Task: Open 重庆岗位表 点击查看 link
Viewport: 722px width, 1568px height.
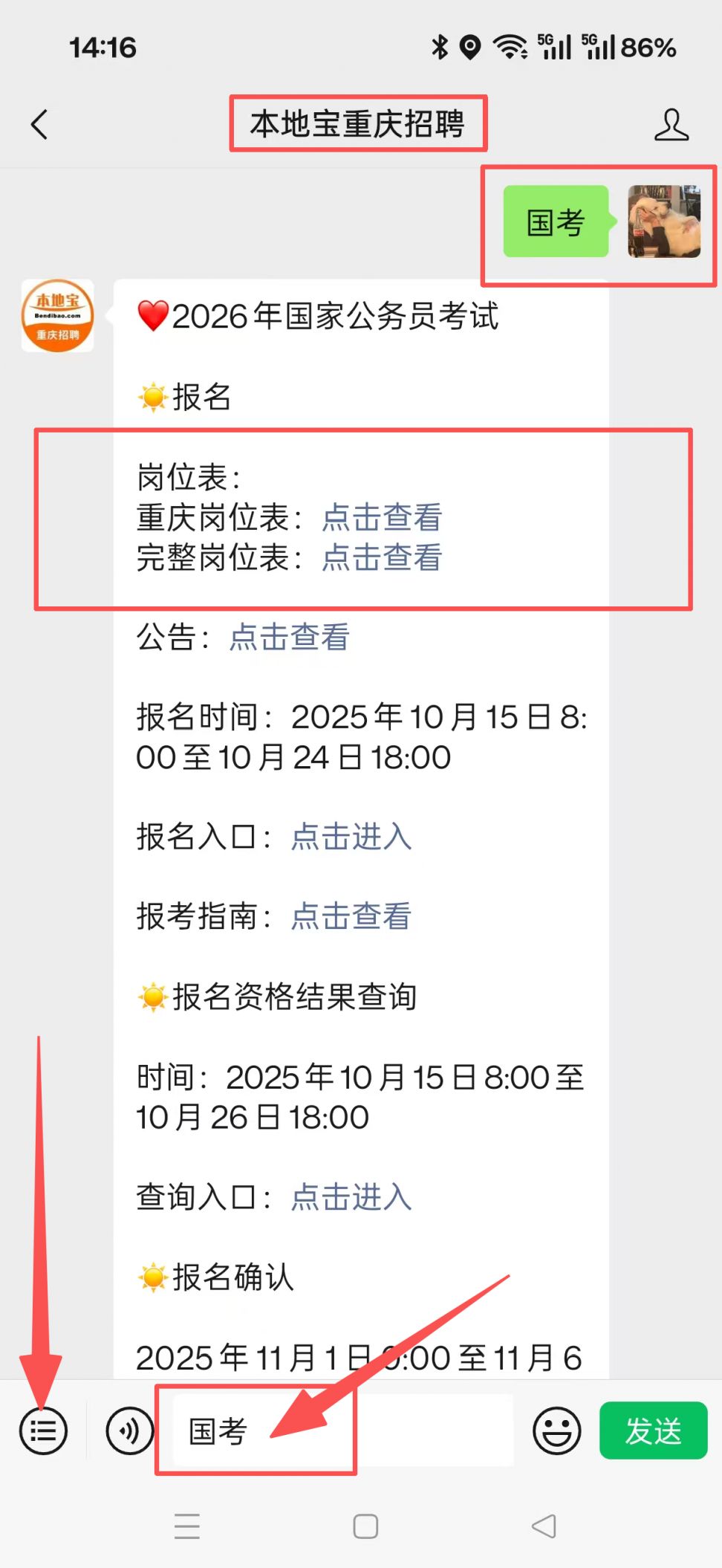Action: pyautogui.click(x=382, y=517)
